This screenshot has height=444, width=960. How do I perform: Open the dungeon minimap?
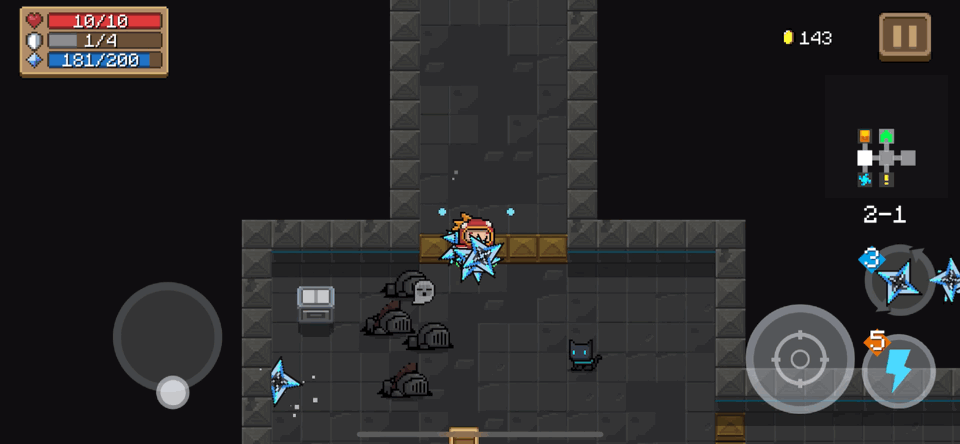tap(886, 157)
